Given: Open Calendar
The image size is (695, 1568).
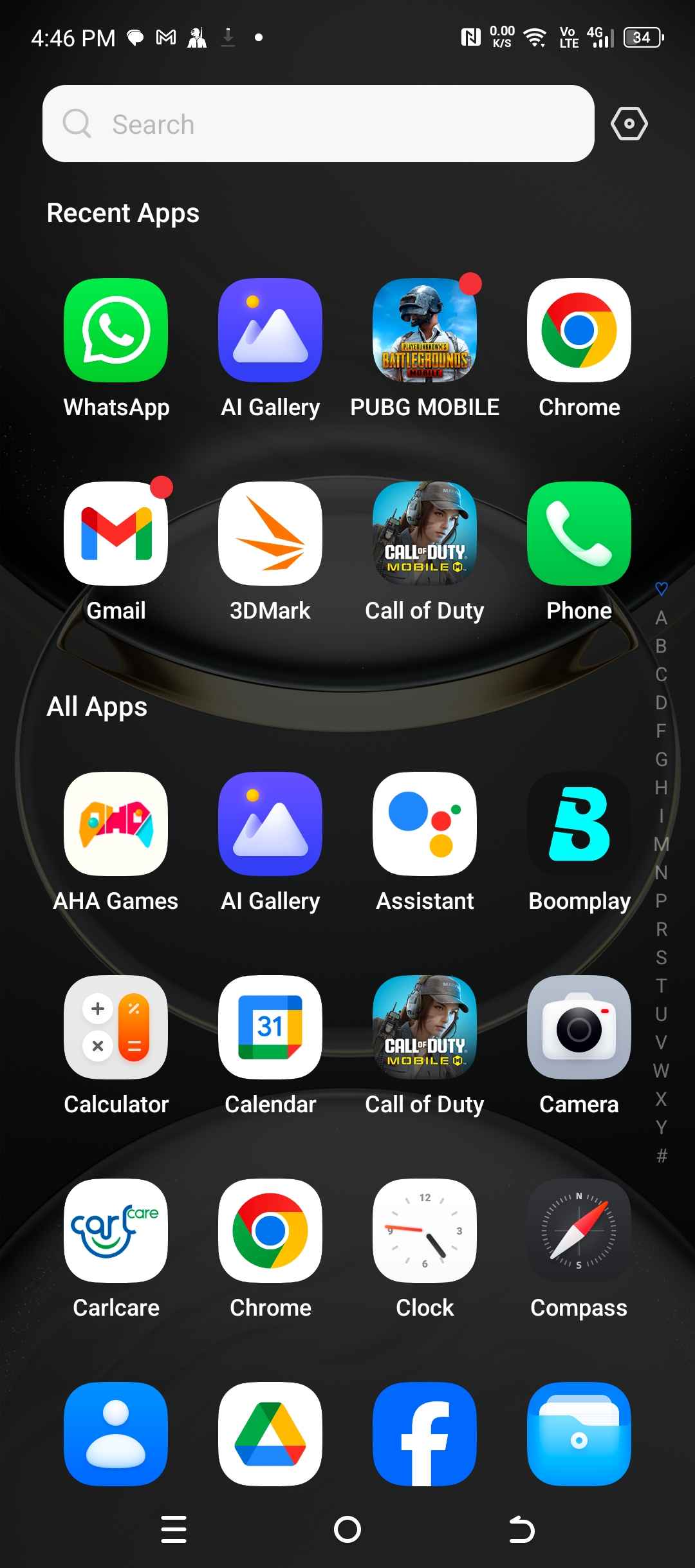Looking at the screenshot, I should pyautogui.click(x=270, y=1027).
